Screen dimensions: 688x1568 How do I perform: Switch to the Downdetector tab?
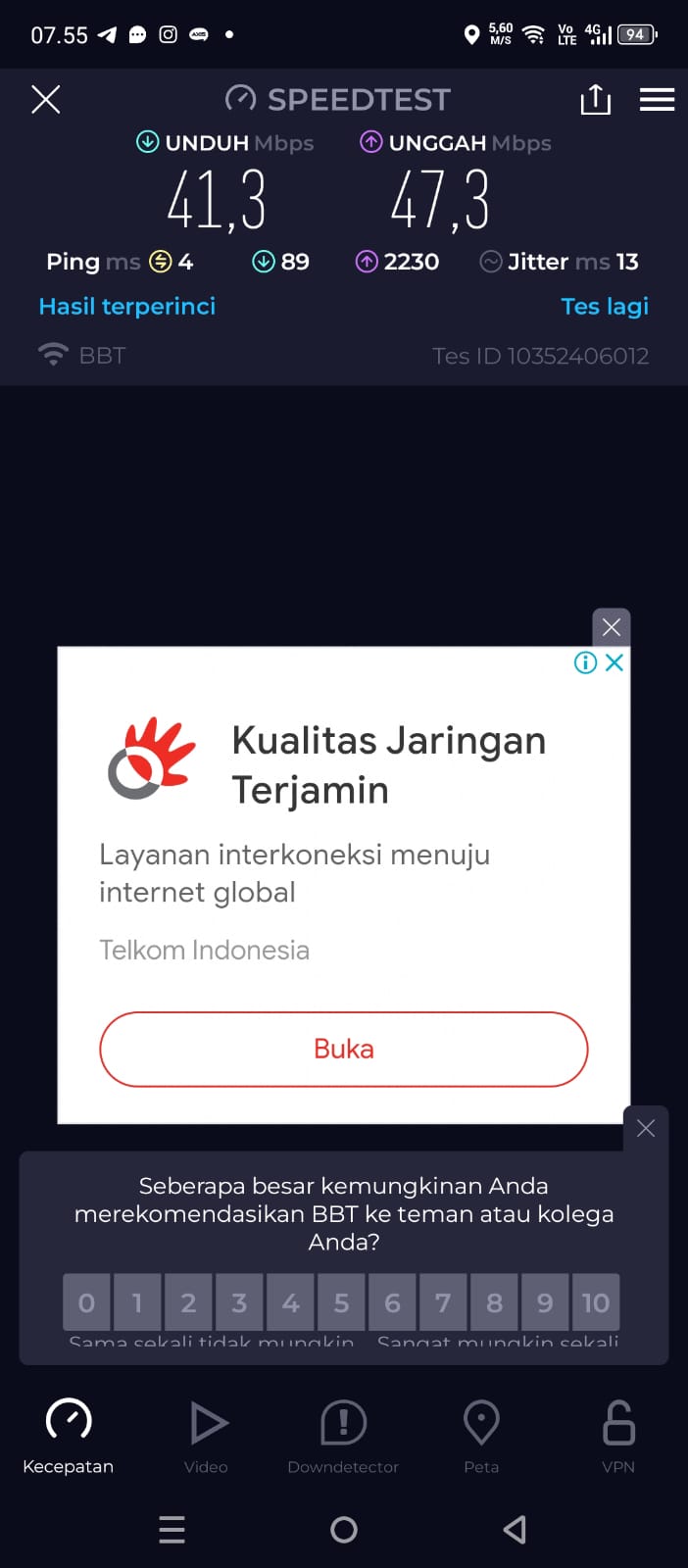point(343,1437)
